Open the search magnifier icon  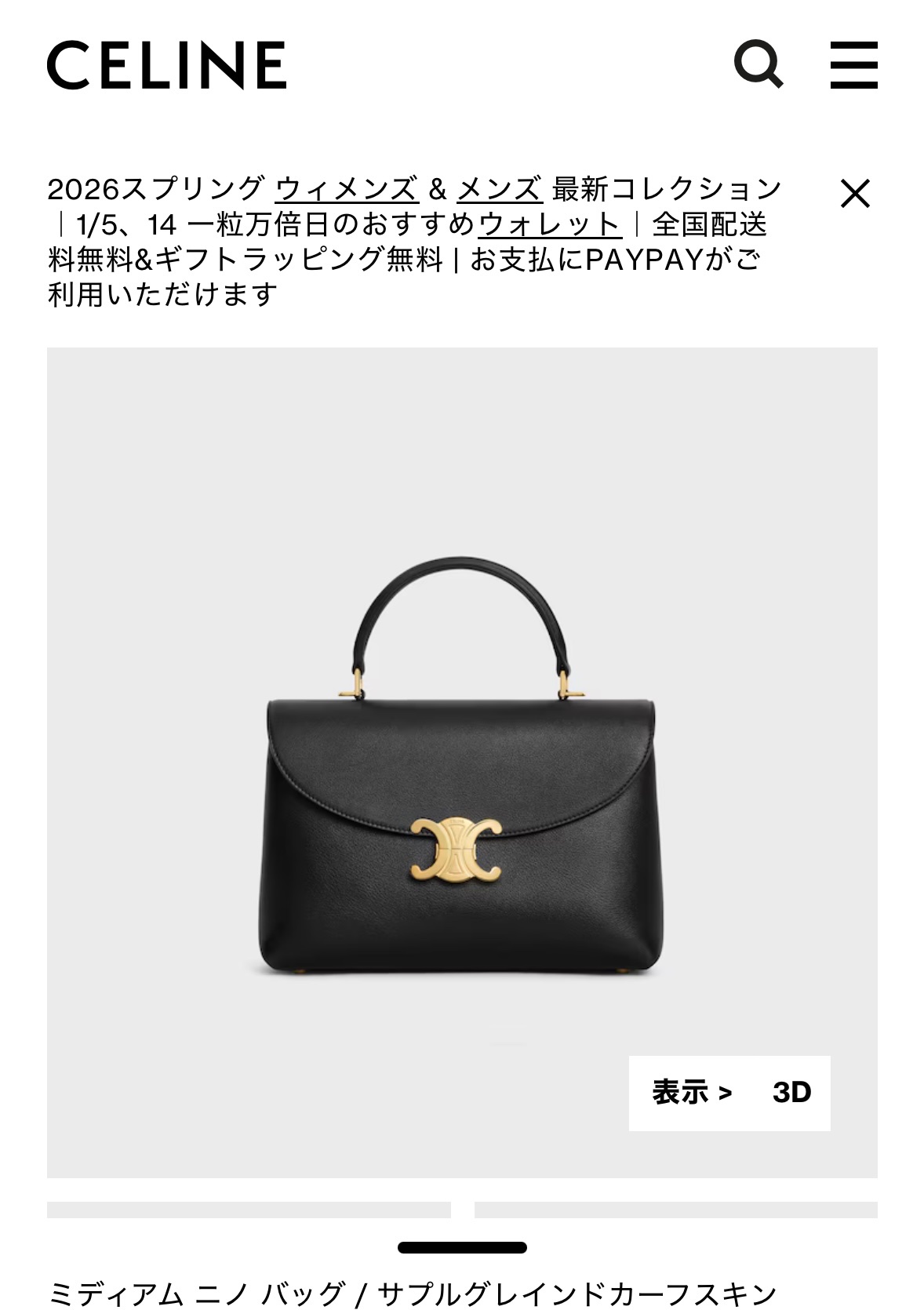[x=758, y=64]
